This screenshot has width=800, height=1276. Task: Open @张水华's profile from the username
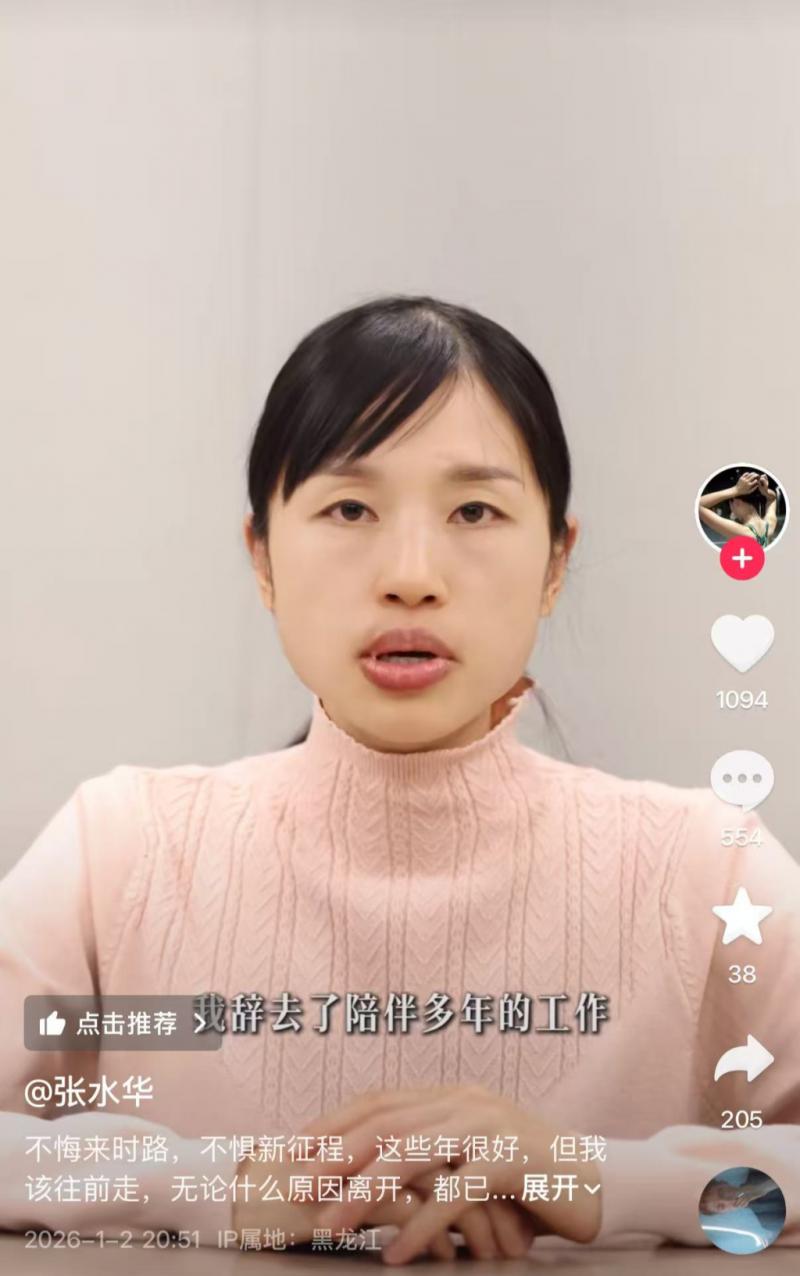89,1092
